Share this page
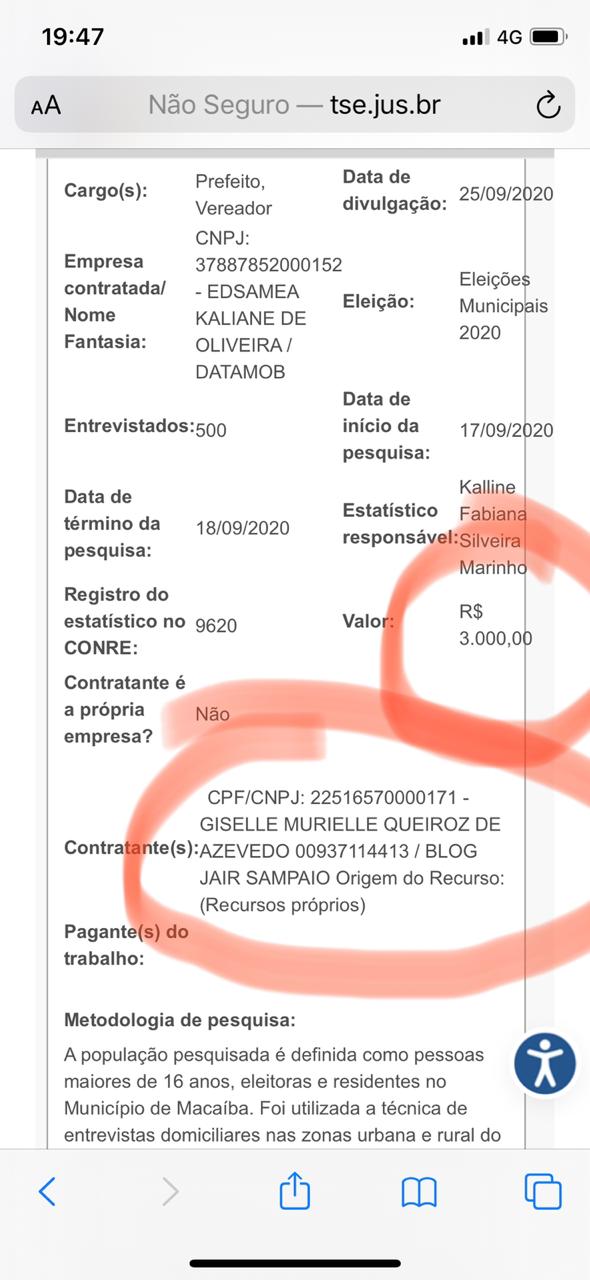This screenshot has height=1280, width=590. [x=295, y=1190]
